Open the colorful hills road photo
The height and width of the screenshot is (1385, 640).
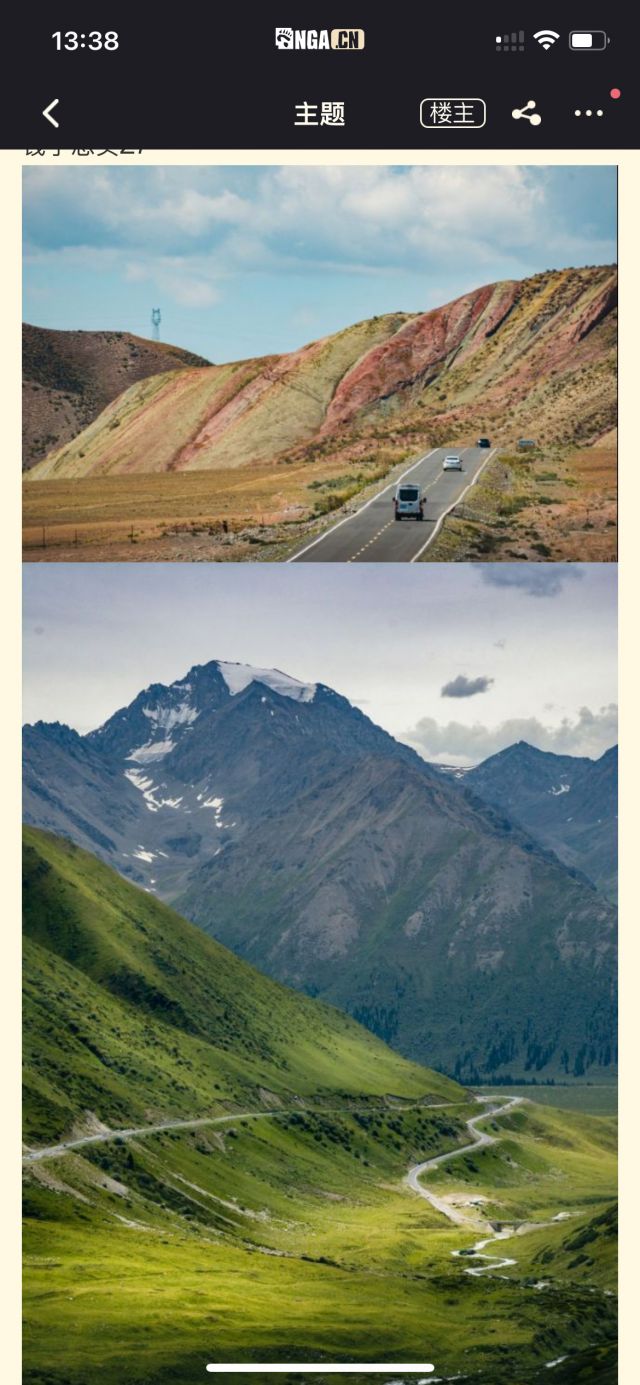point(320,363)
